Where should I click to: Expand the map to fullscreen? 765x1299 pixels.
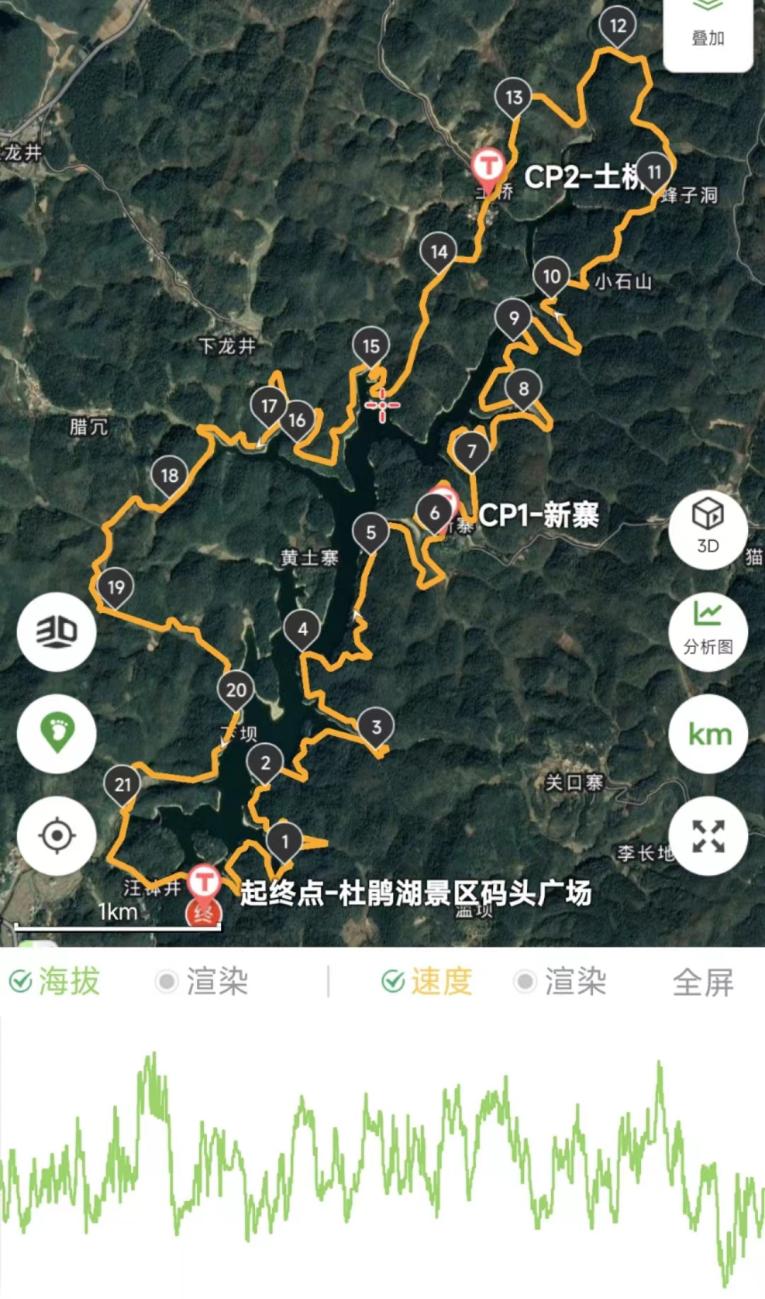point(708,835)
